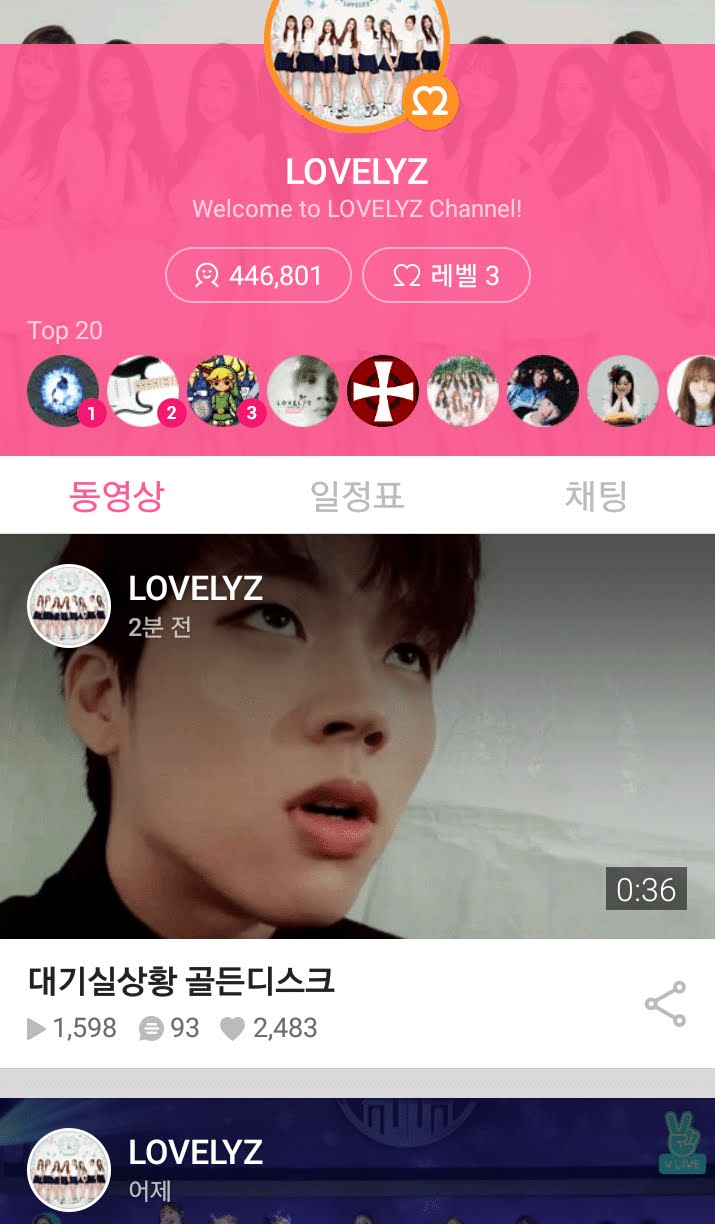715x1224 pixels.
Task: Open the LOVELYZ video posted 어제
Action: [x=357, y=1165]
